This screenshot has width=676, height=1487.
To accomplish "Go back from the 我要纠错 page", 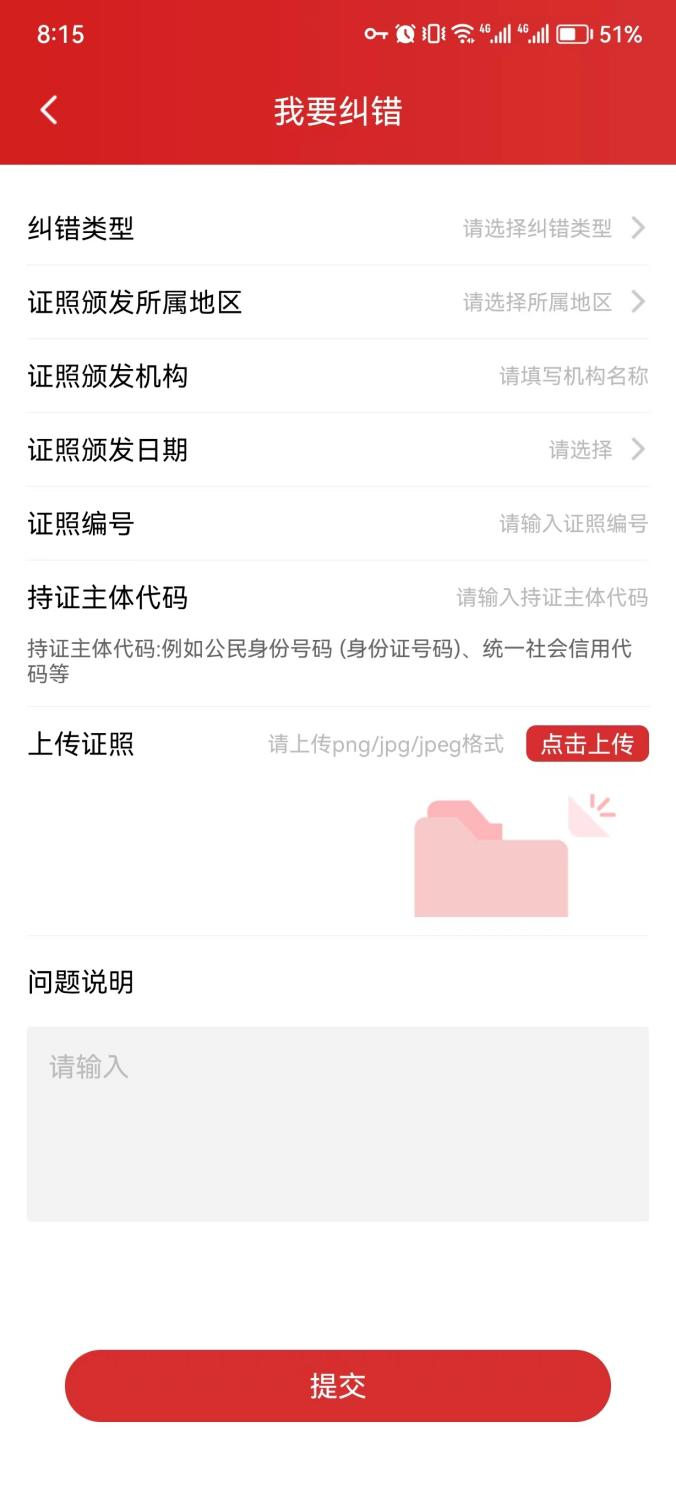I will coord(49,110).
